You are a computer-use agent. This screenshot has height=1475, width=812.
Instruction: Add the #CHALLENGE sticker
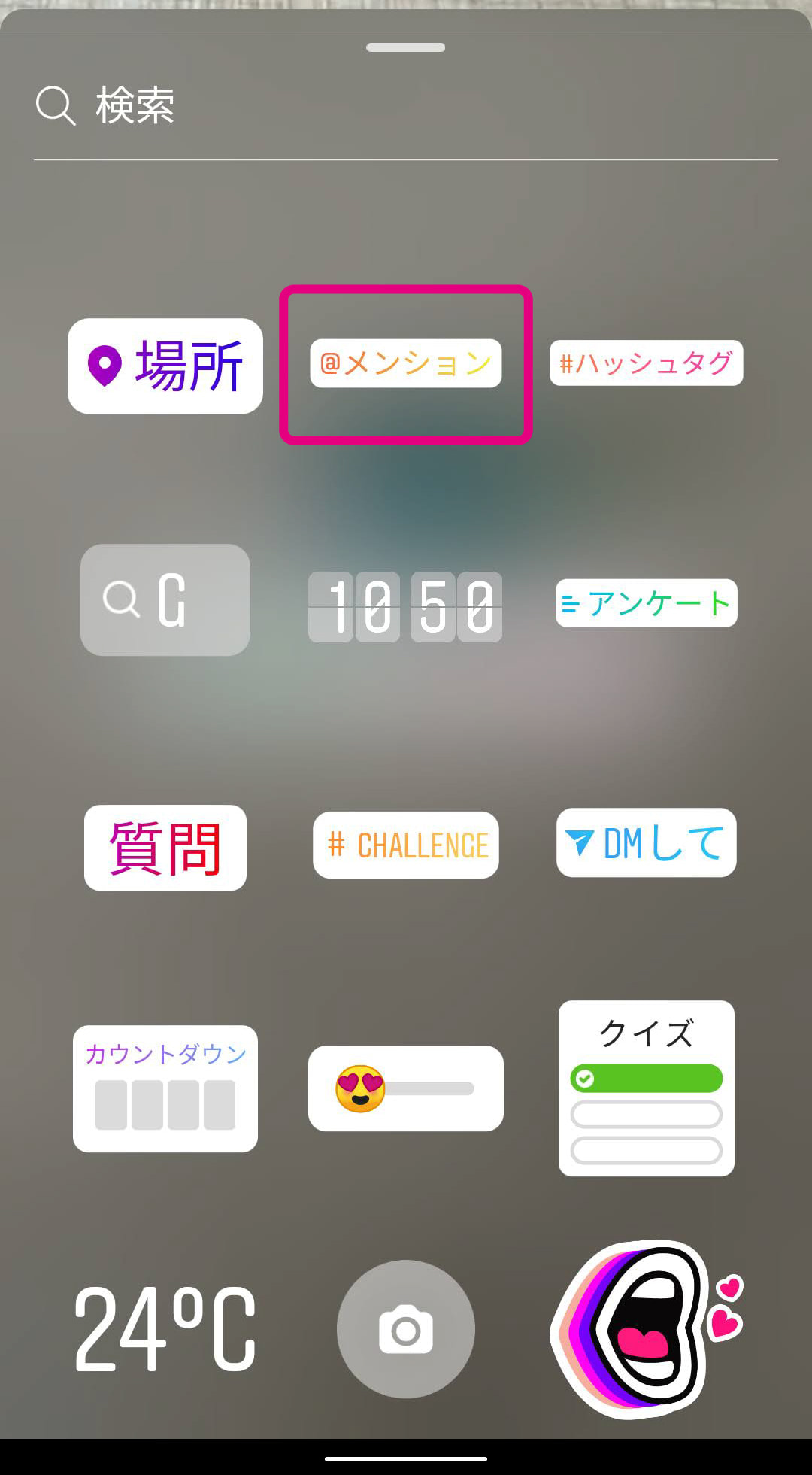point(405,845)
